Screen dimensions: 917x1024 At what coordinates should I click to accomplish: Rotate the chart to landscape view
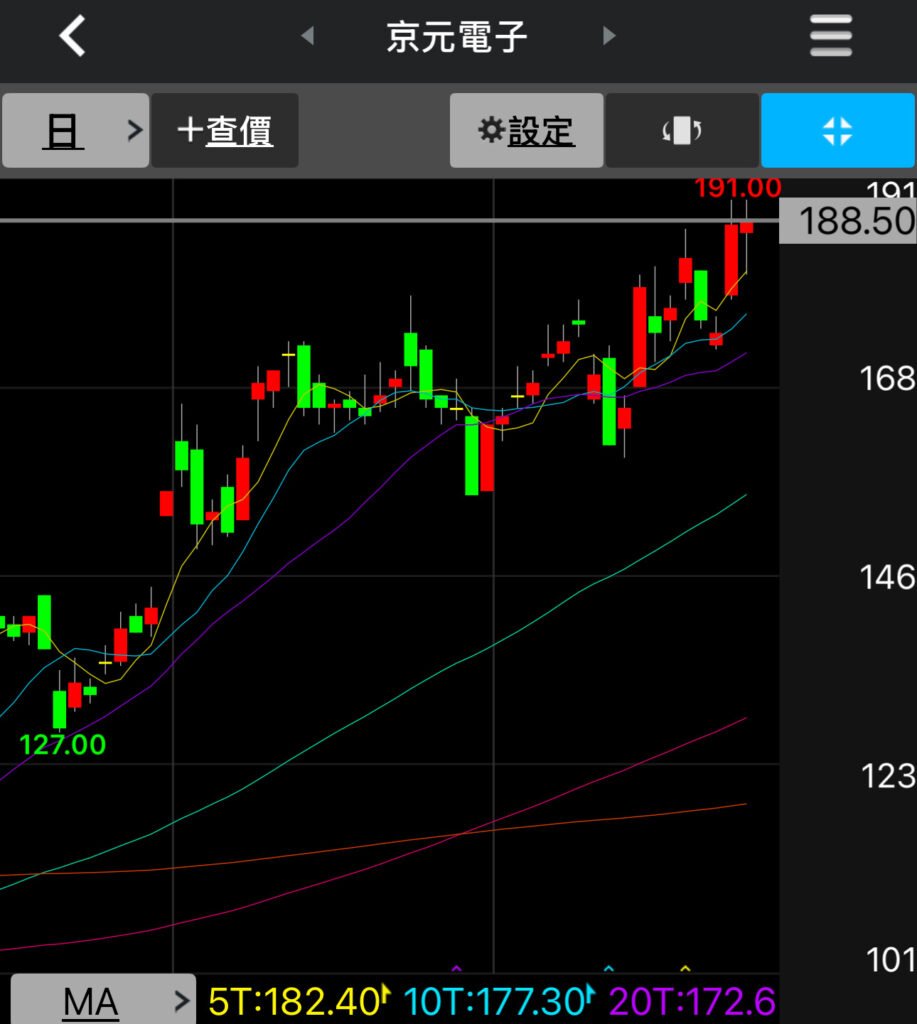pyautogui.click(x=682, y=131)
